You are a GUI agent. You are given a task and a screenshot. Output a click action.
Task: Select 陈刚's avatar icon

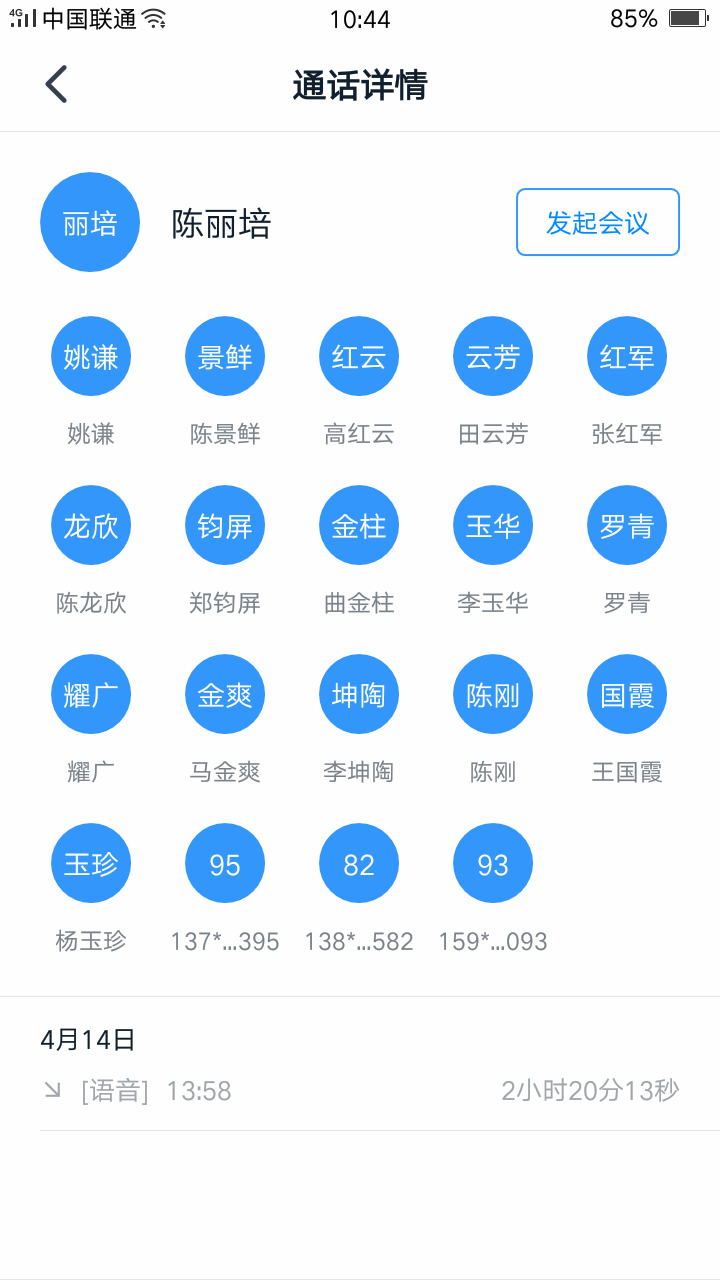tap(492, 693)
